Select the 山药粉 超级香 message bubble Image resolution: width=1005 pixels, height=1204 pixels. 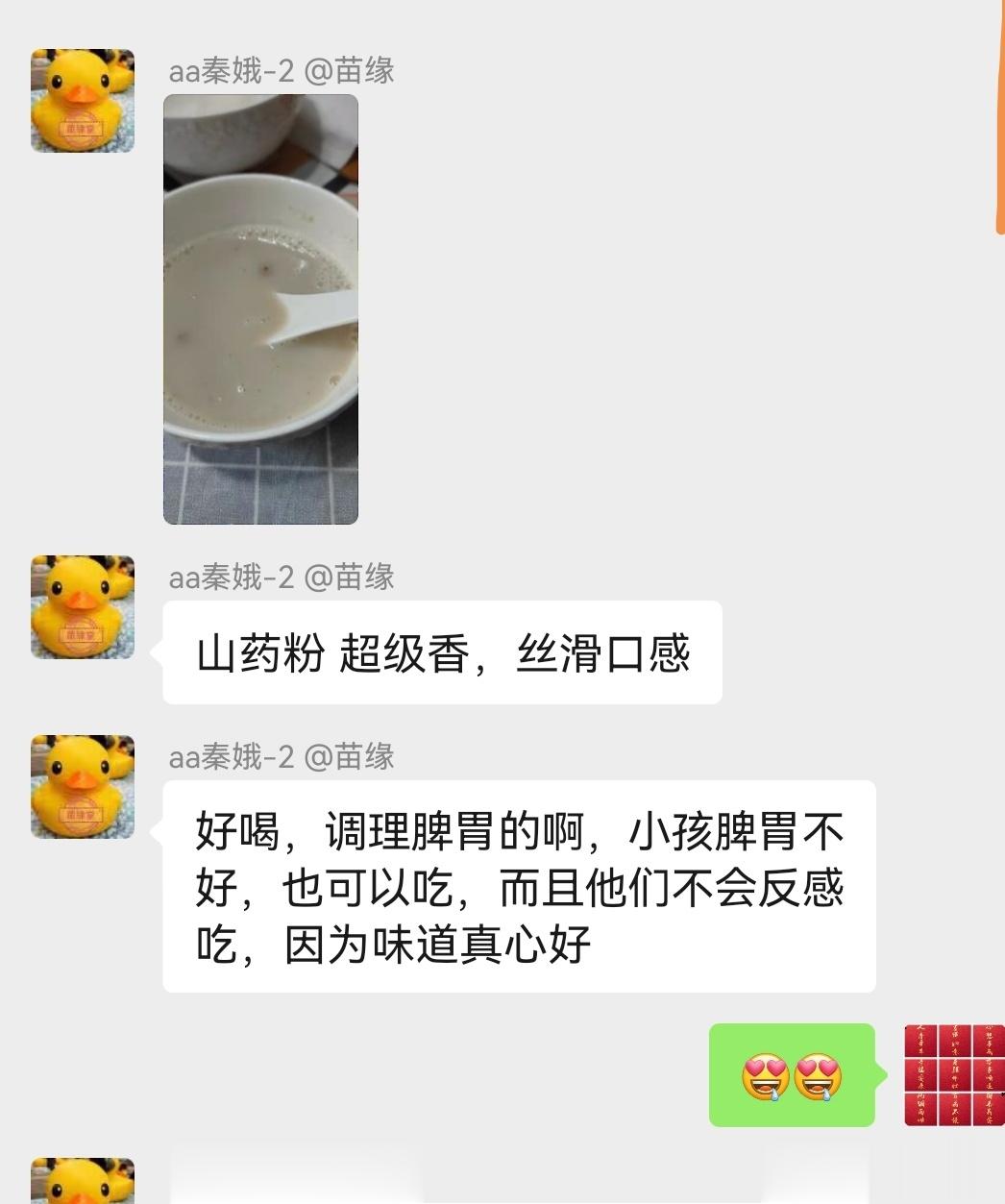(442, 650)
